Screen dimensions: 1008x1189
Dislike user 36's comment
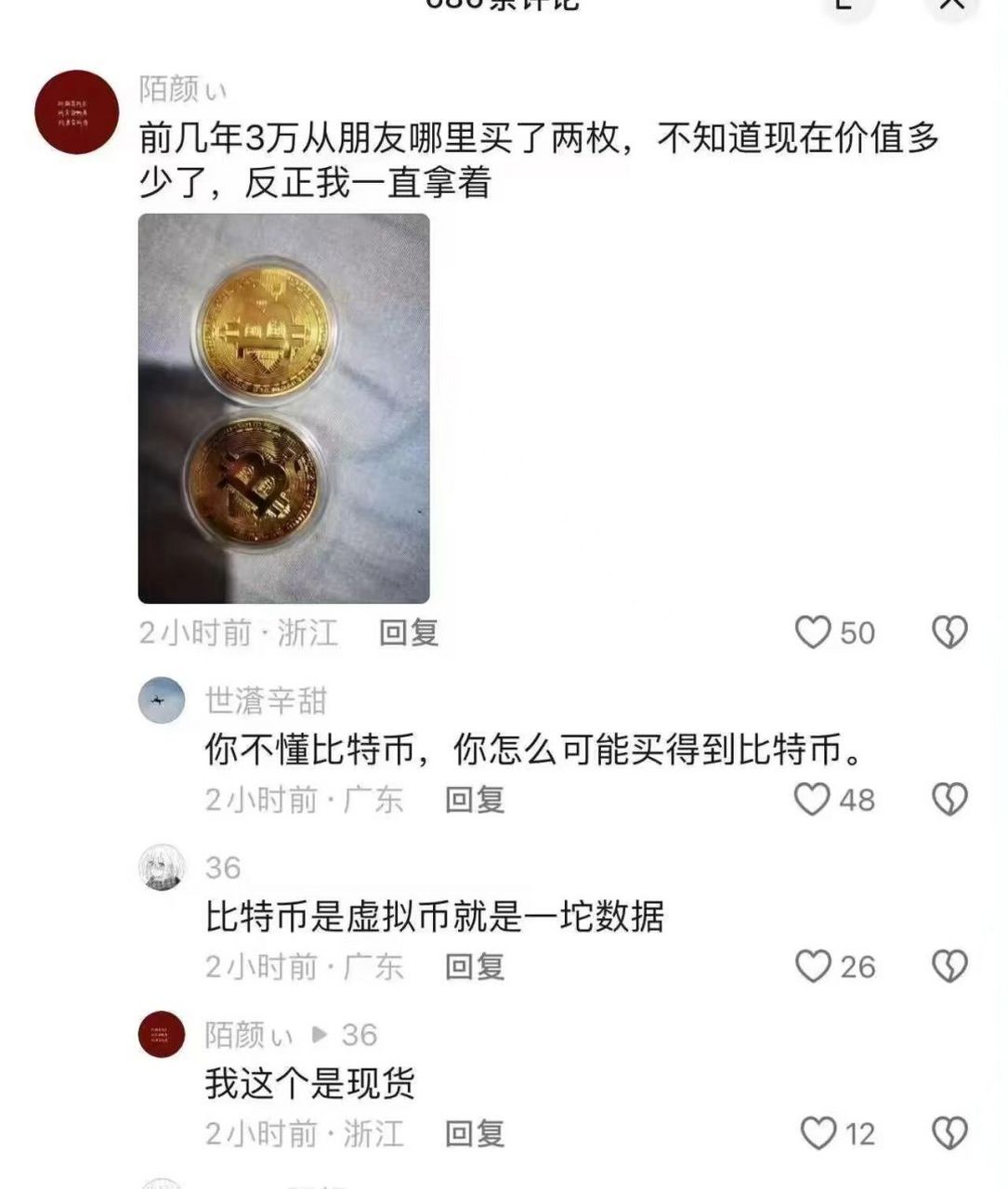click(949, 967)
